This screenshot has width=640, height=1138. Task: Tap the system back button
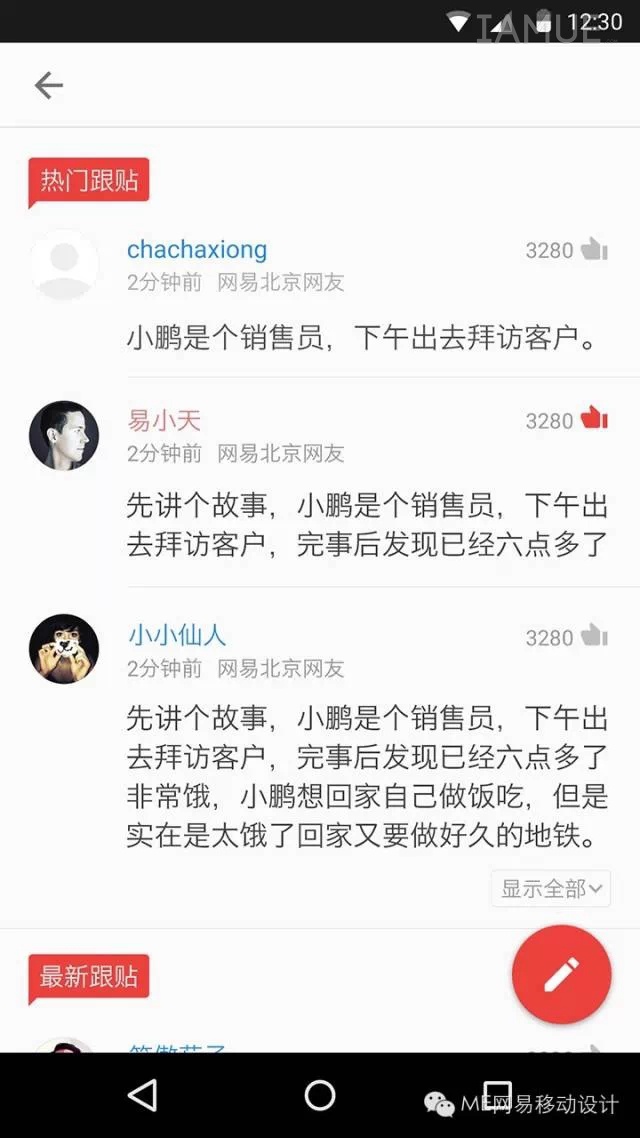tap(142, 1094)
